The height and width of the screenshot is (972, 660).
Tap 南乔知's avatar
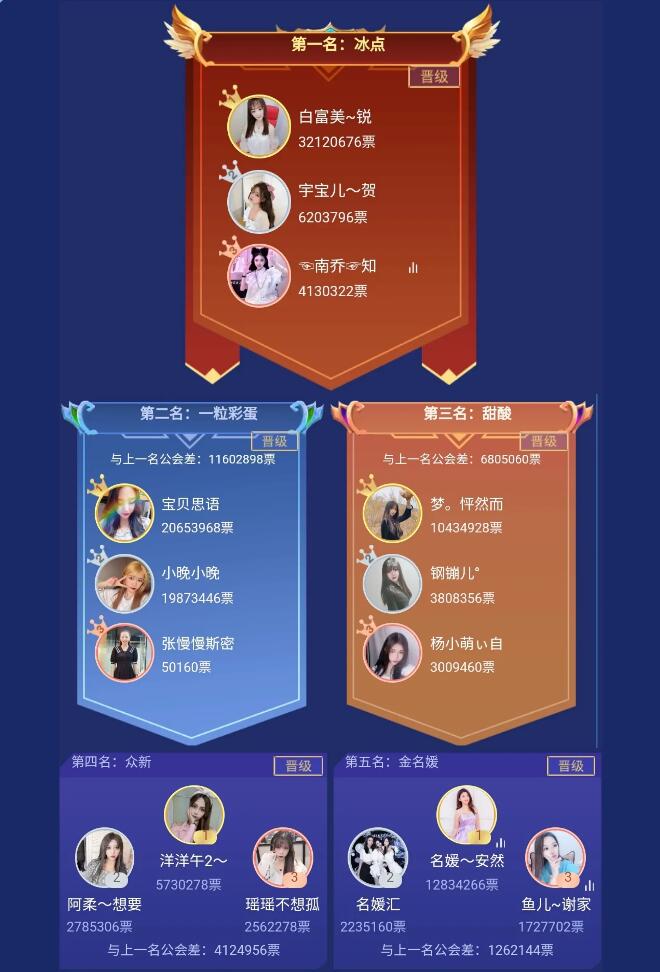click(259, 275)
